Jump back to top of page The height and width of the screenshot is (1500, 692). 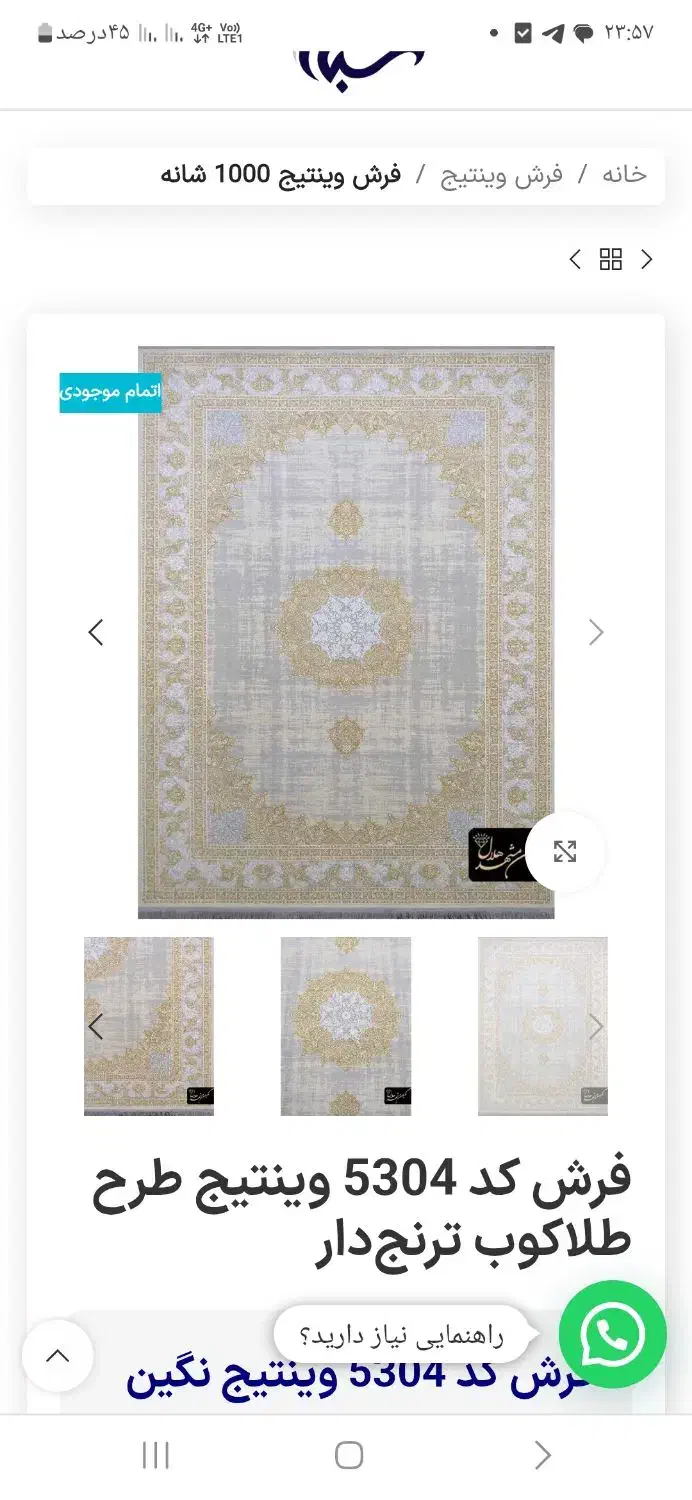pyautogui.click(x=58, y=1356)
